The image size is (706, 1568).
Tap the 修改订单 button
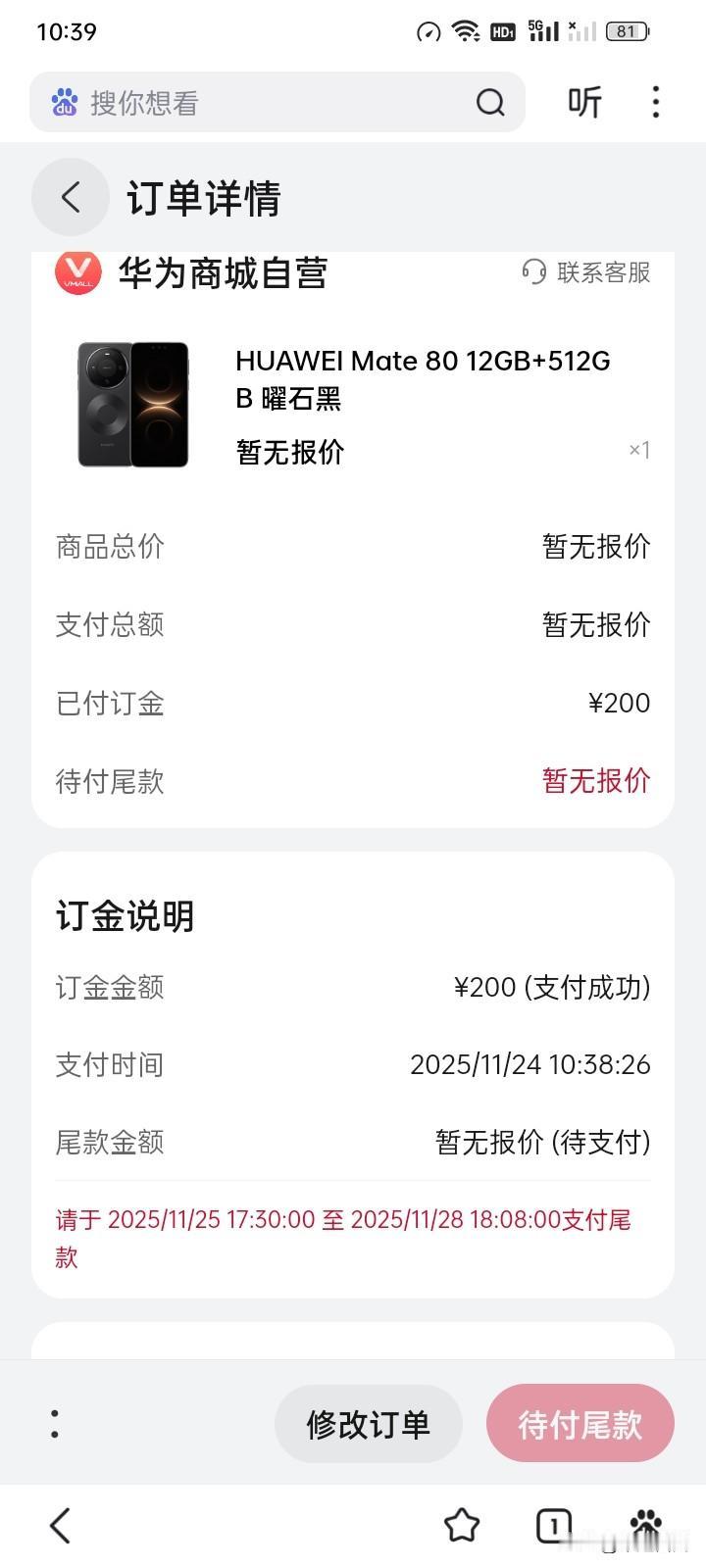click(369, 1423)
